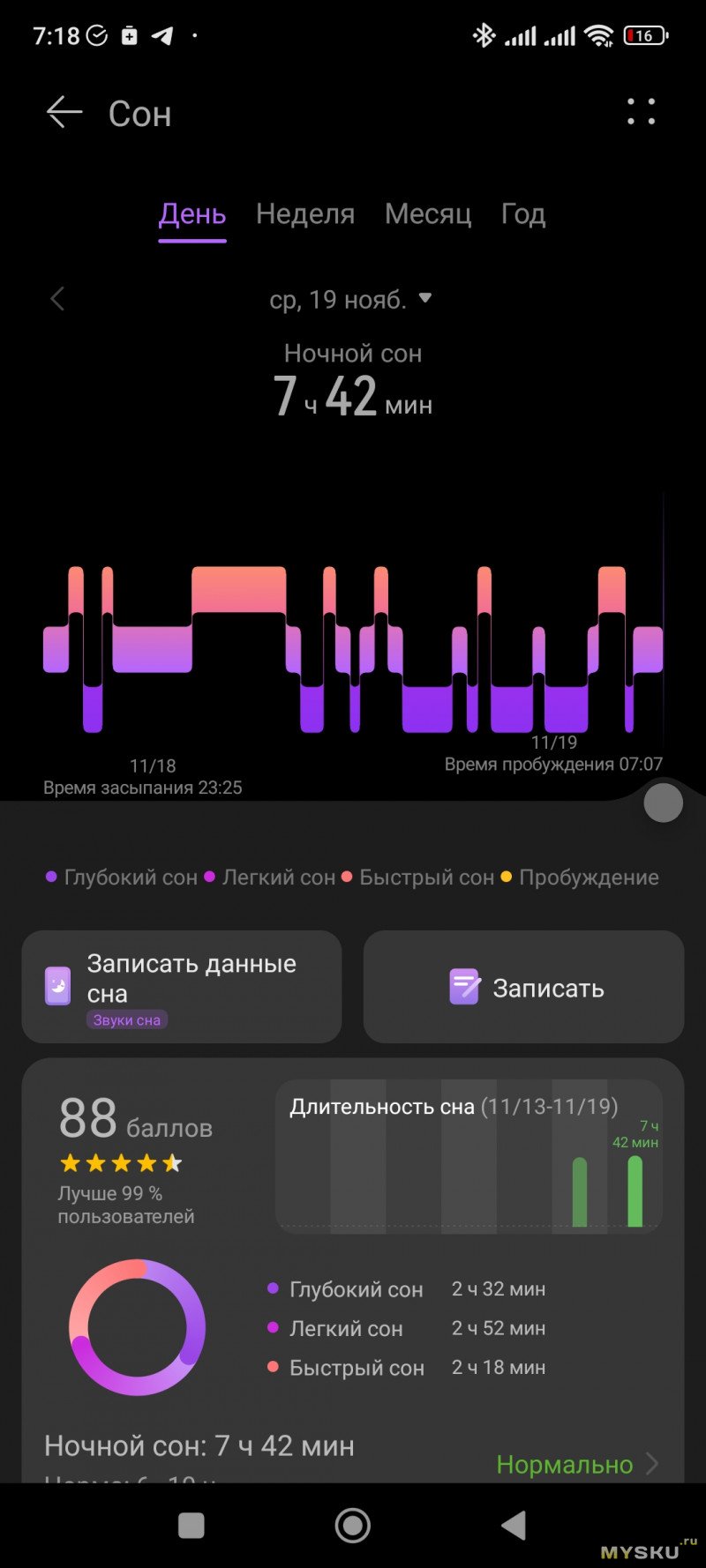
Task: Open the date picker ср, 19 нояб.
Action: point(351,300)
